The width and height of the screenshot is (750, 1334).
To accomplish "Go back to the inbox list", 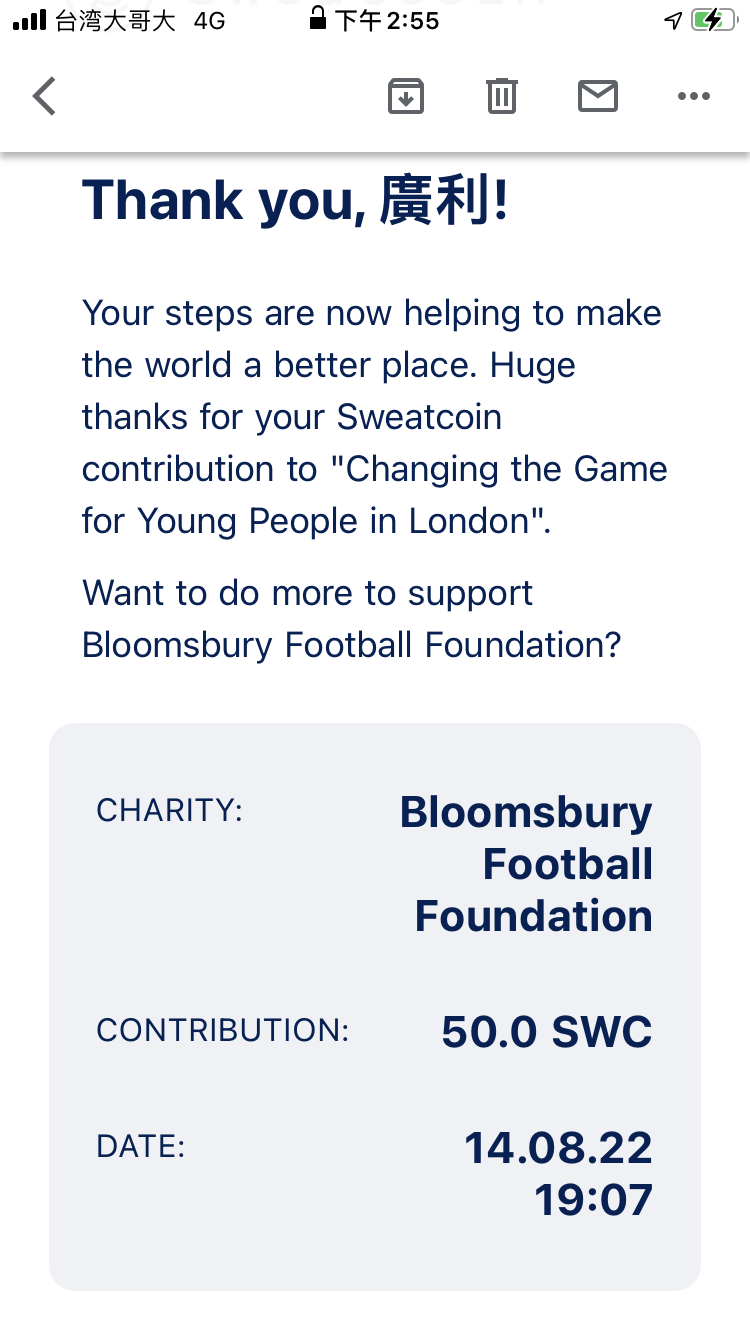I will coord(44,97).
